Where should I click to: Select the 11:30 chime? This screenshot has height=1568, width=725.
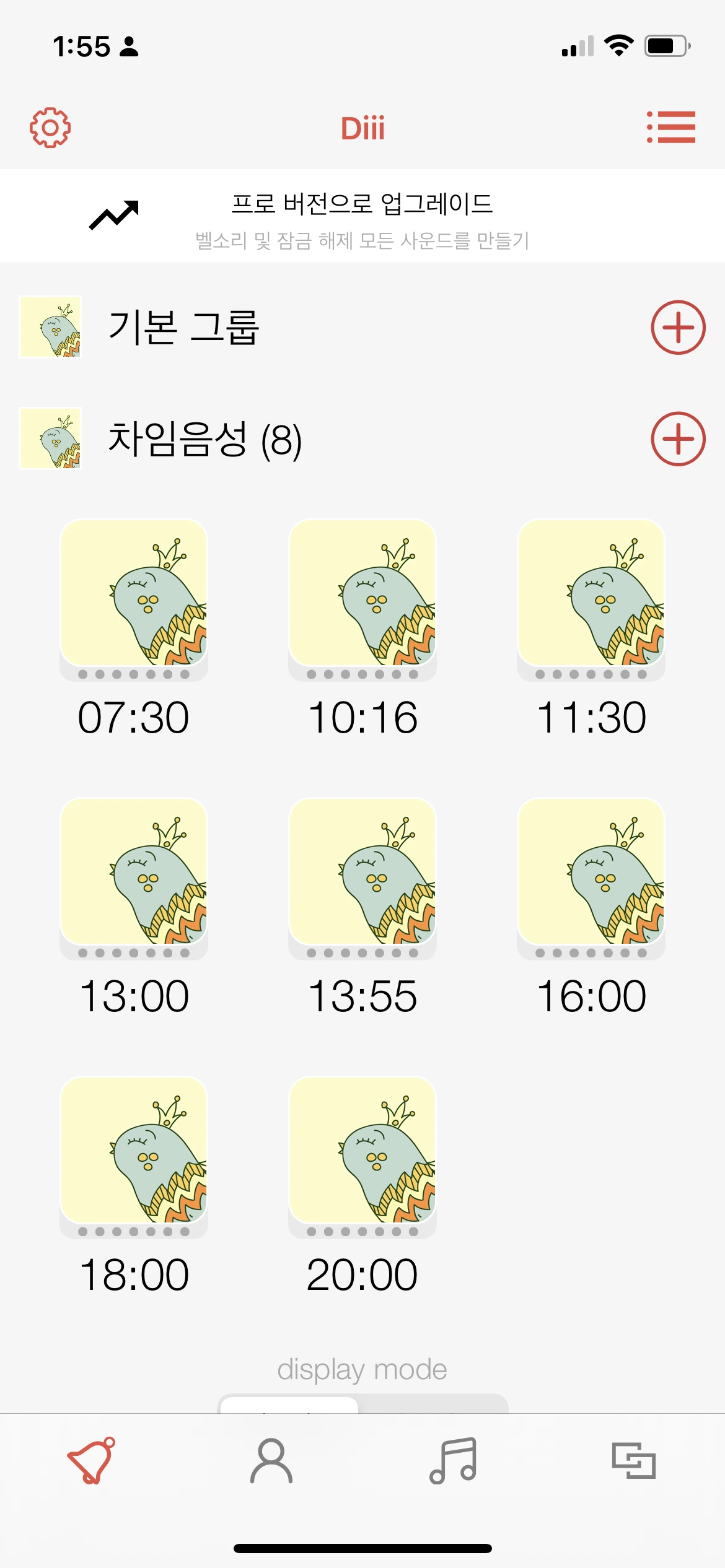(x=591, y=594)
